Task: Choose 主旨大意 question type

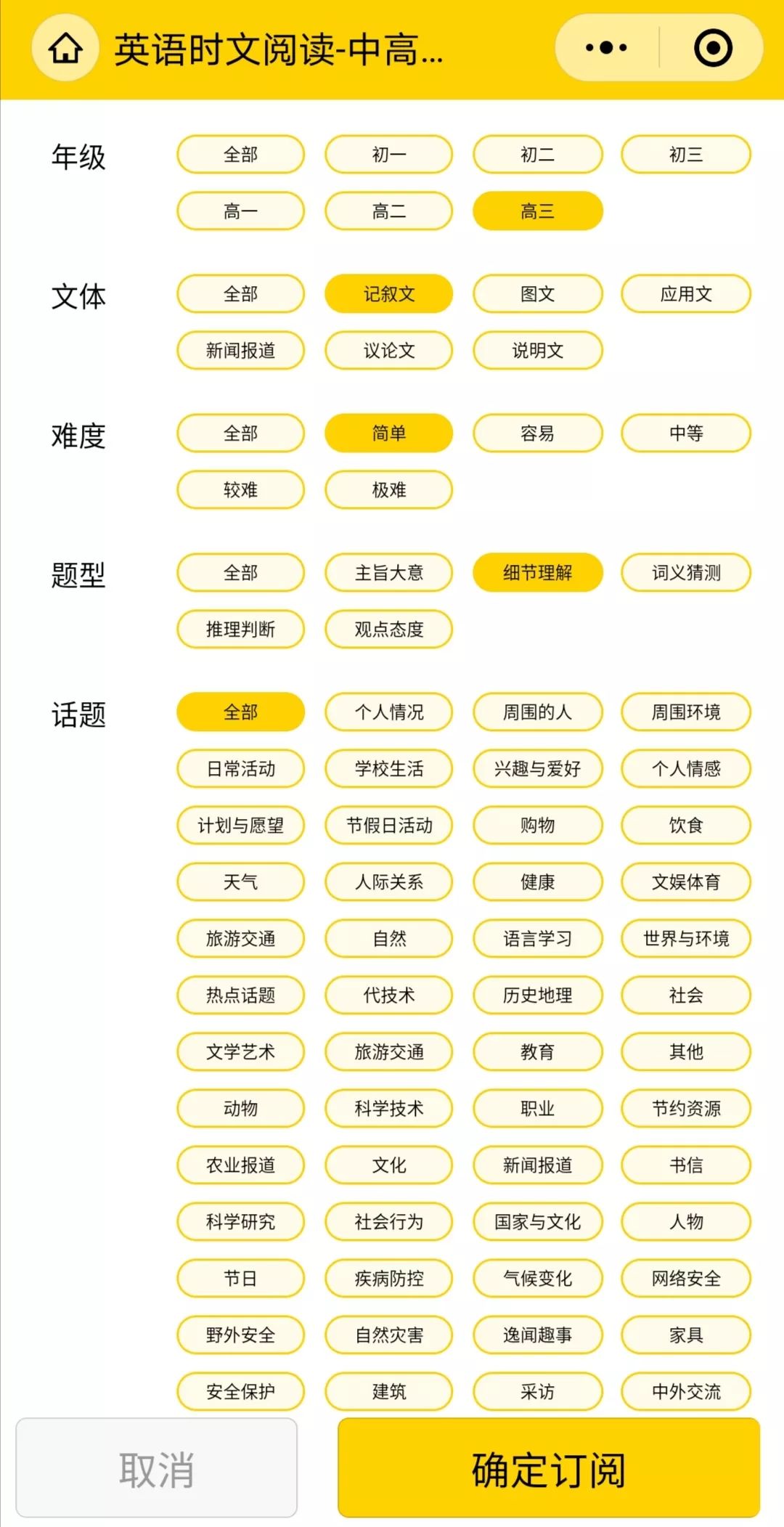Action: coord(388,572)
